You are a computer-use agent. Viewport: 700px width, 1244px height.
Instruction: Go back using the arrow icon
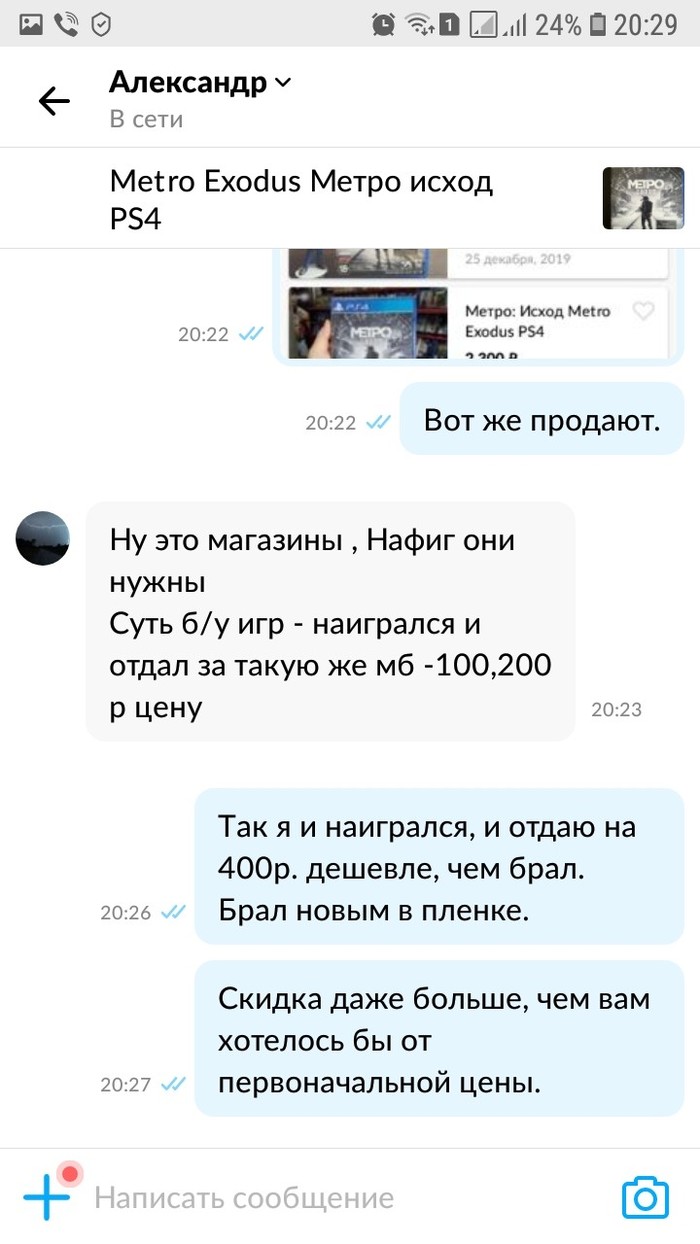54,100
